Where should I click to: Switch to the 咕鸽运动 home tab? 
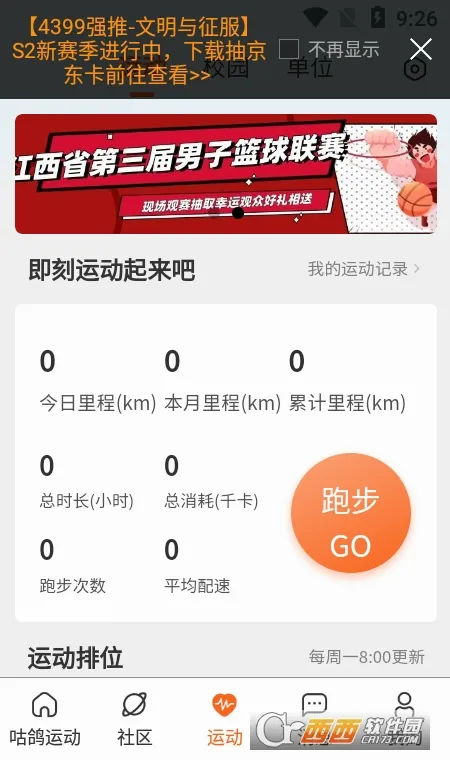coord(45,719)
